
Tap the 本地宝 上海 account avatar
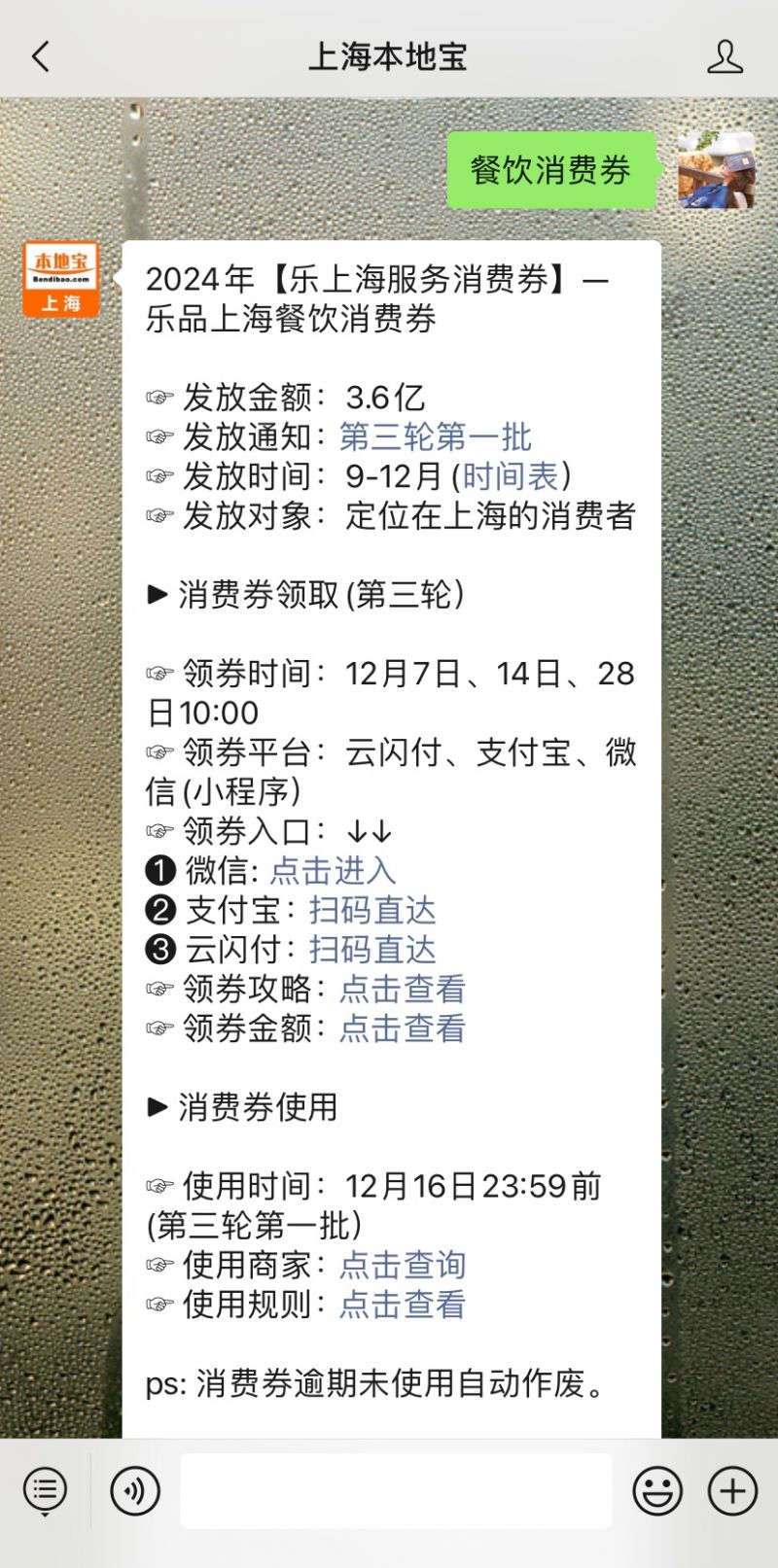coord(61,280)
